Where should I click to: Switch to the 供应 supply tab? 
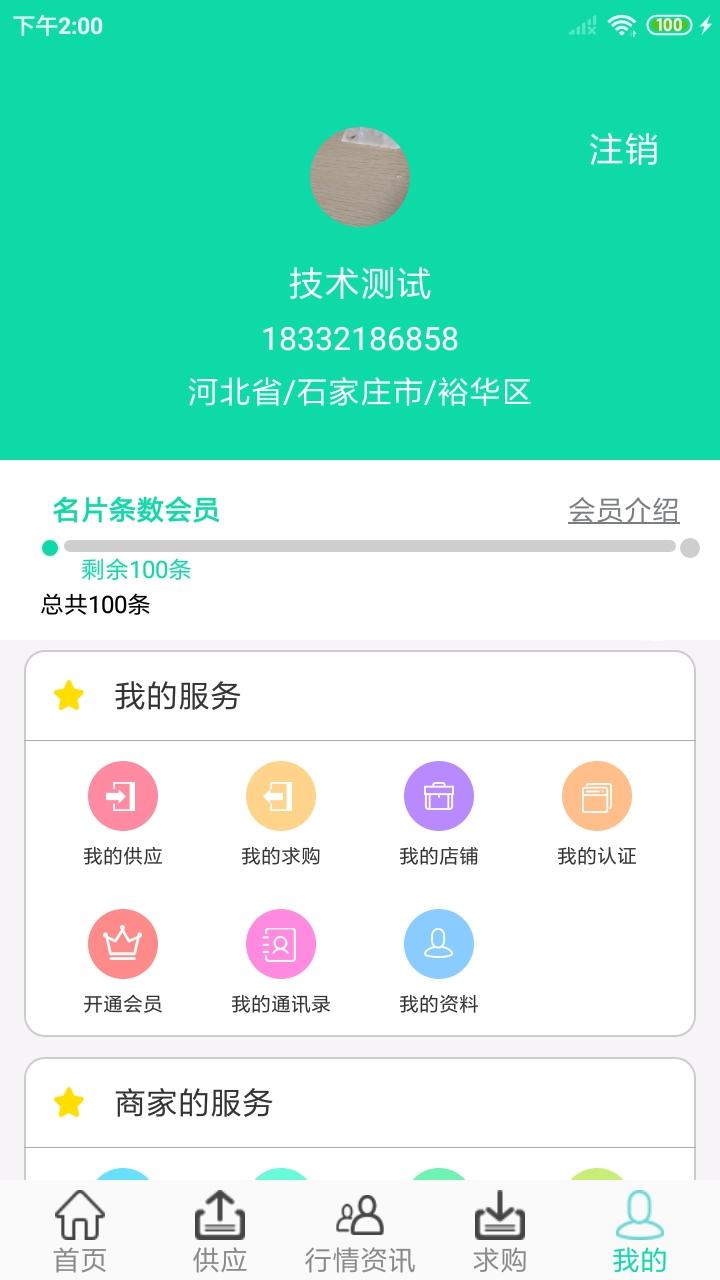coord(220,1232)
